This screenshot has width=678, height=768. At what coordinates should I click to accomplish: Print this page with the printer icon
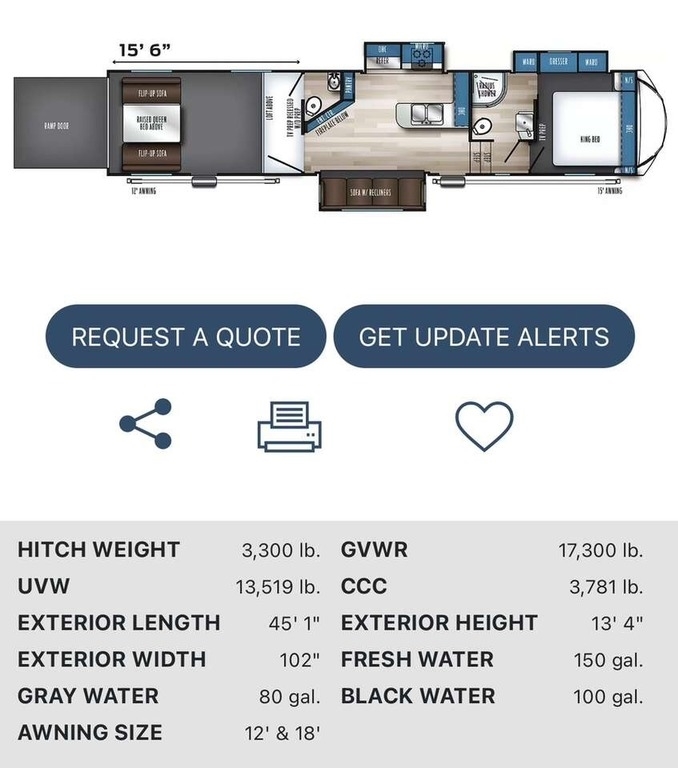pyautogui.click(x=289, y=425)
